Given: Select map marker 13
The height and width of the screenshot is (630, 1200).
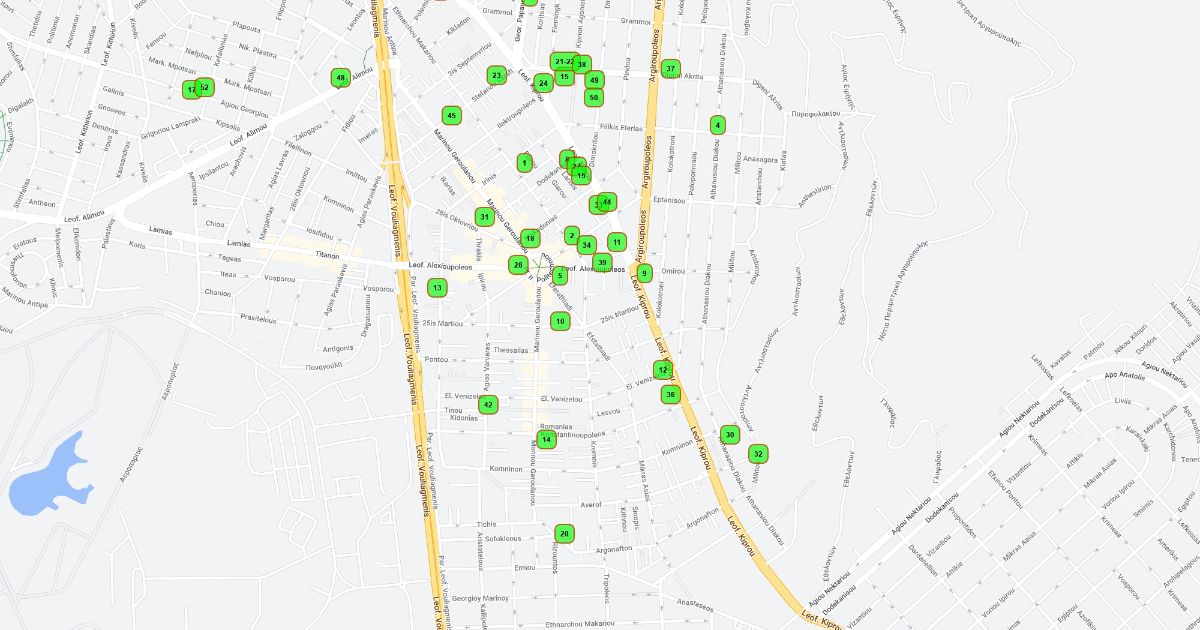Looking at the screenshot, I should [x=437, y=288].
